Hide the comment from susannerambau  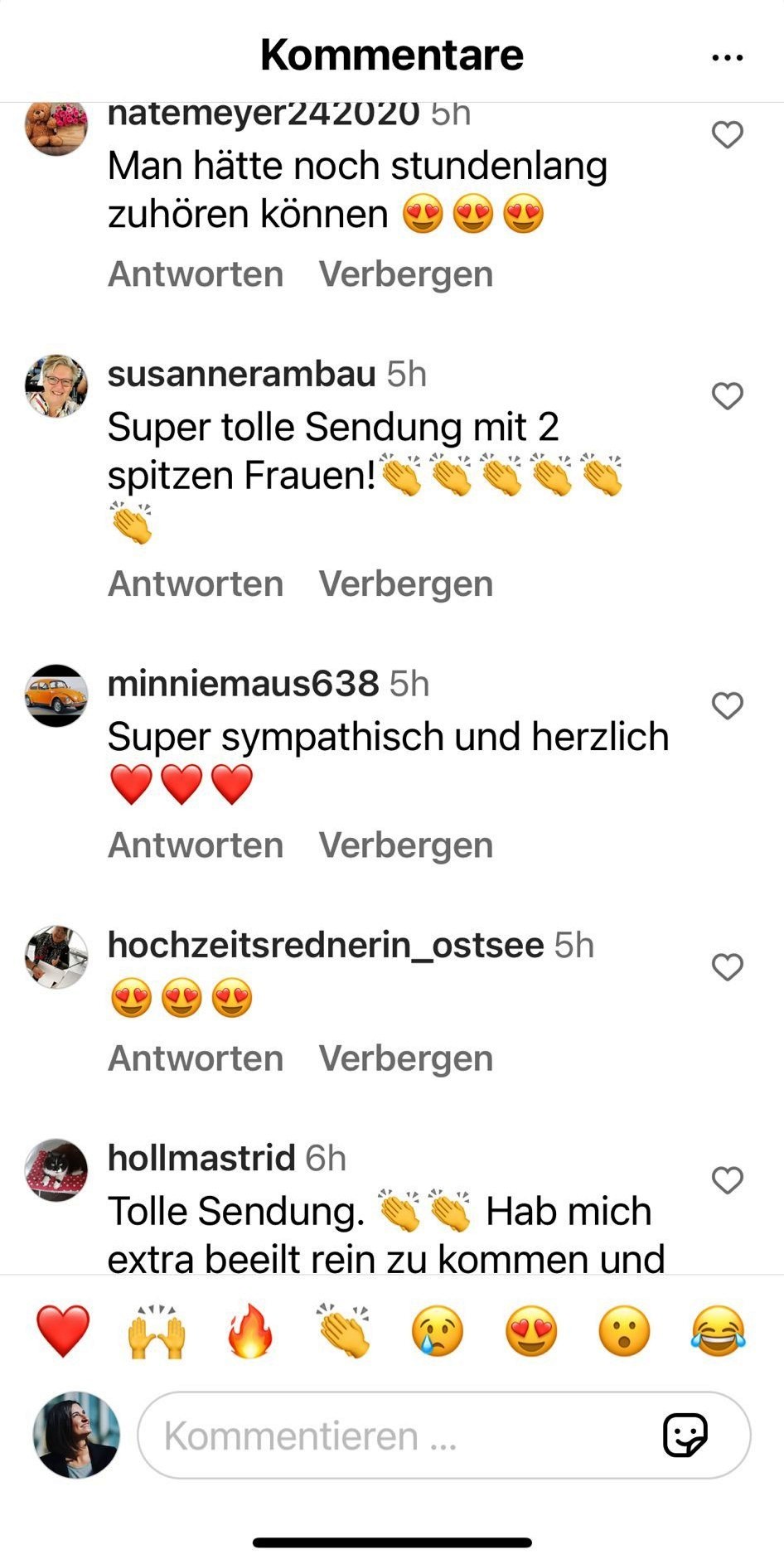(x=406, y=584)
